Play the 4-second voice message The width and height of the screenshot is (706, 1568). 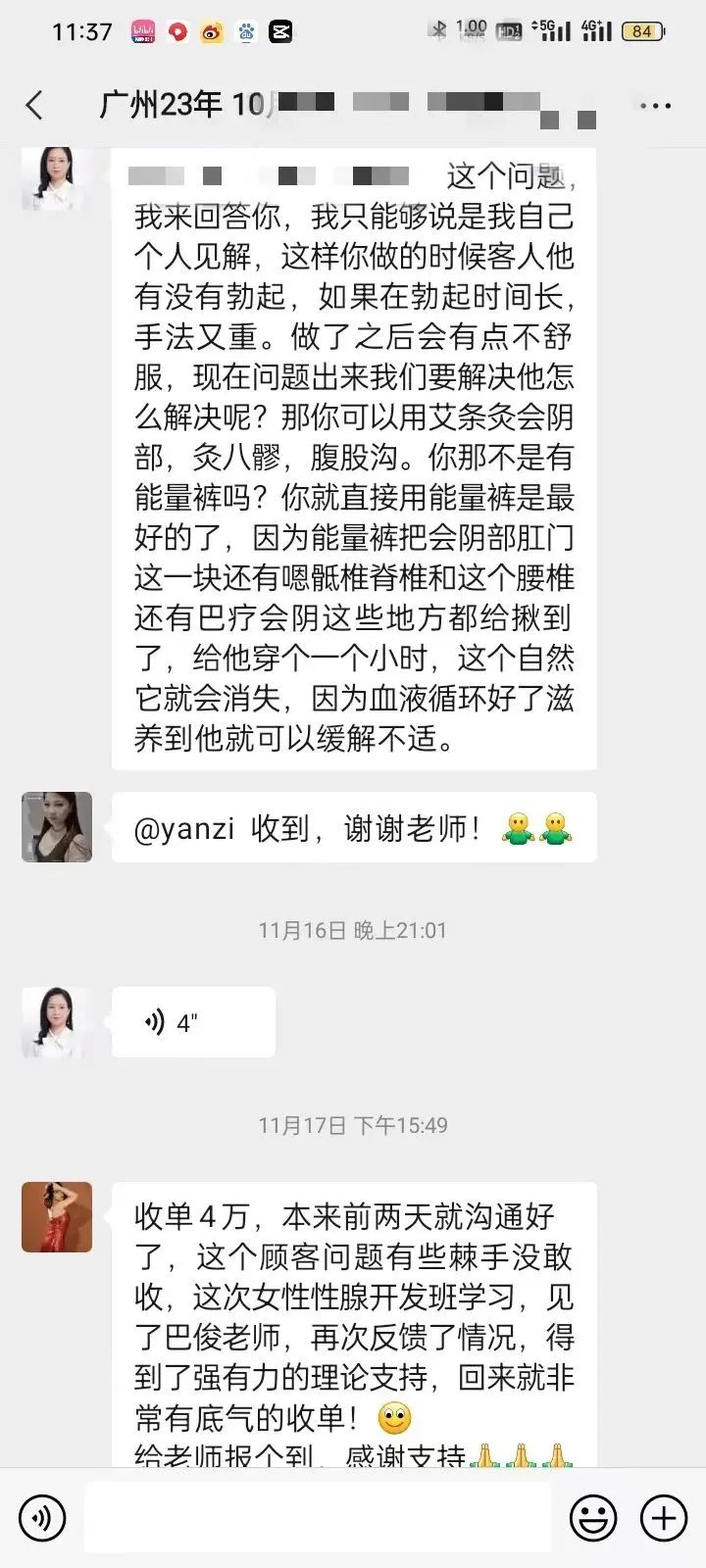point(193,1022)
